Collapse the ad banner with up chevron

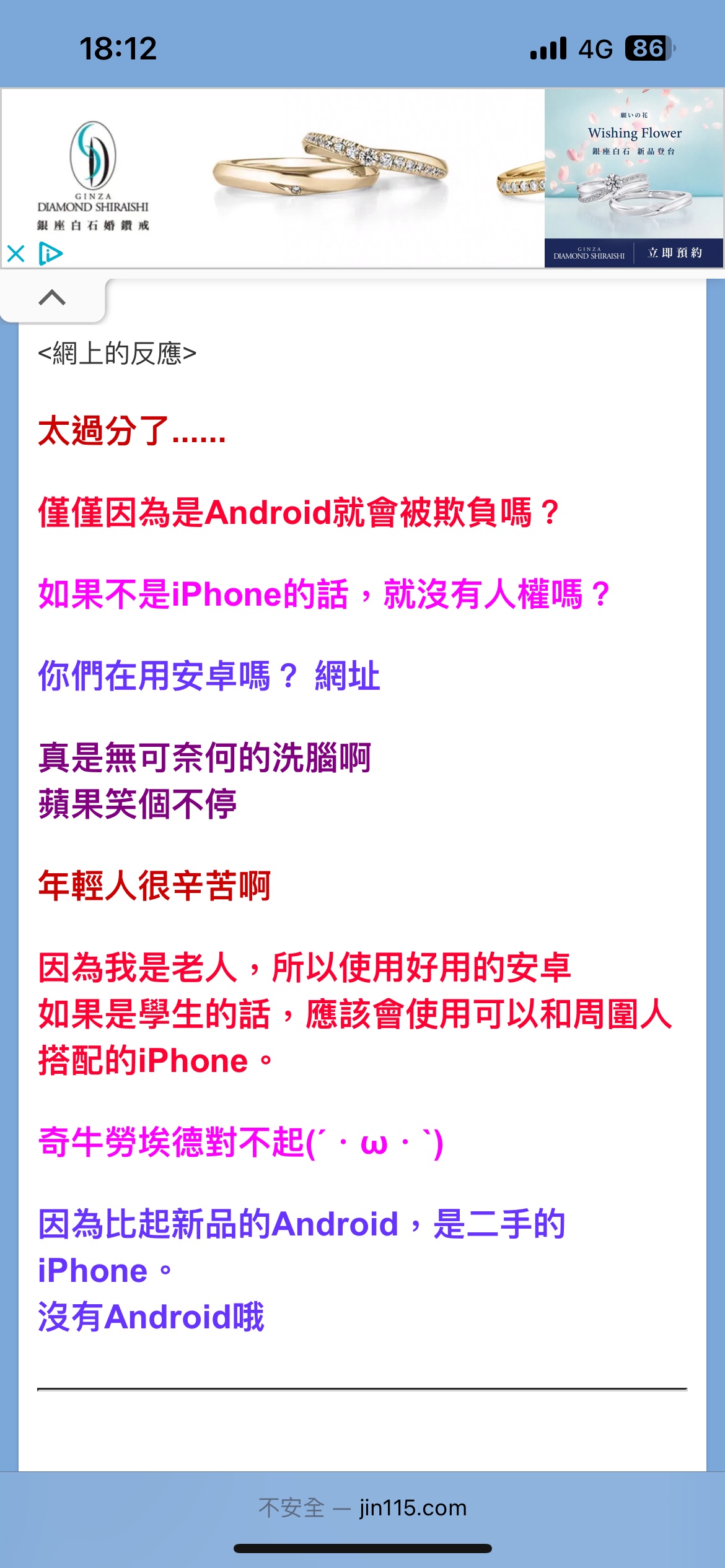click(52, 298)
